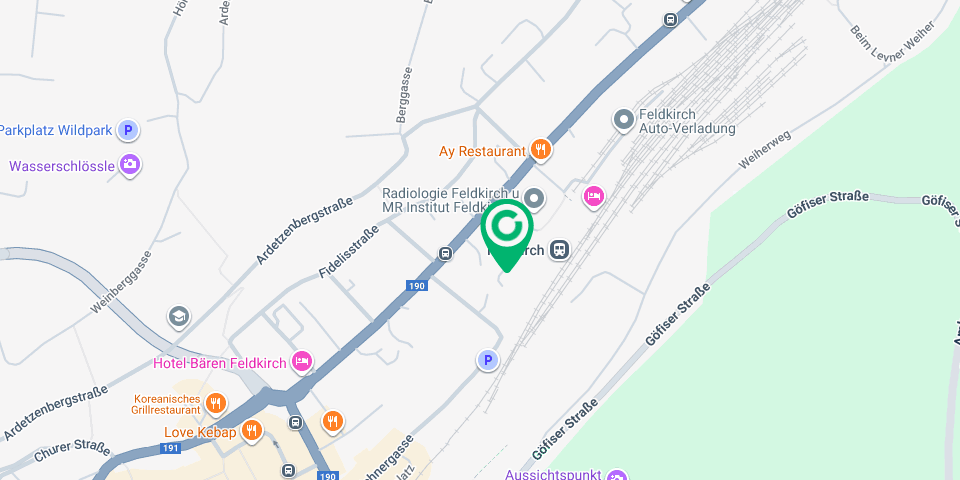Tap the pink hotel marker near station
The height and width of the screenshot is (480, 960).
pyautogui.click(x=594, y=196)
